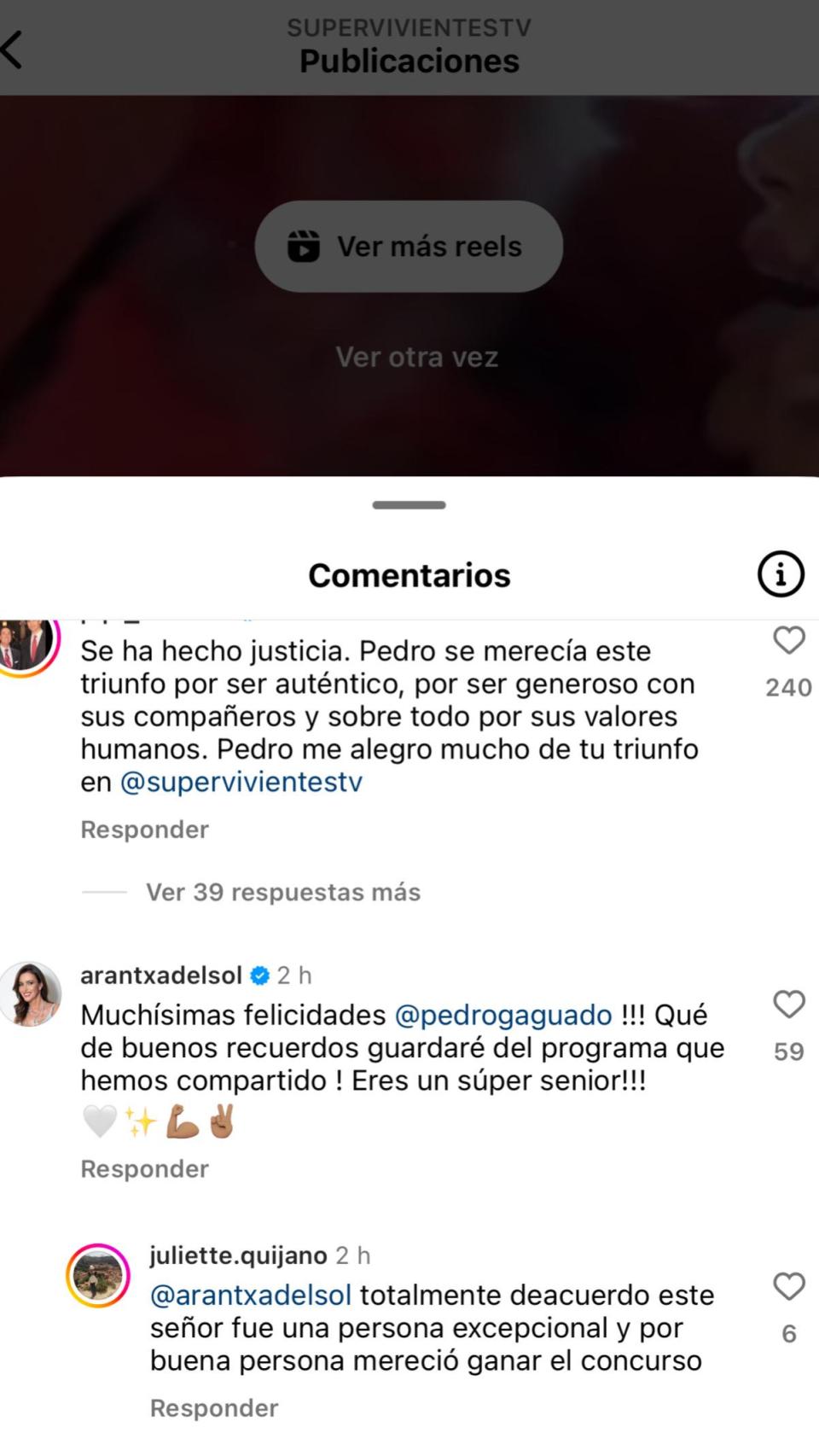819x1456 pixels.
Task: Tap the Publicaciones header title
Action: (x=408, y=60)
